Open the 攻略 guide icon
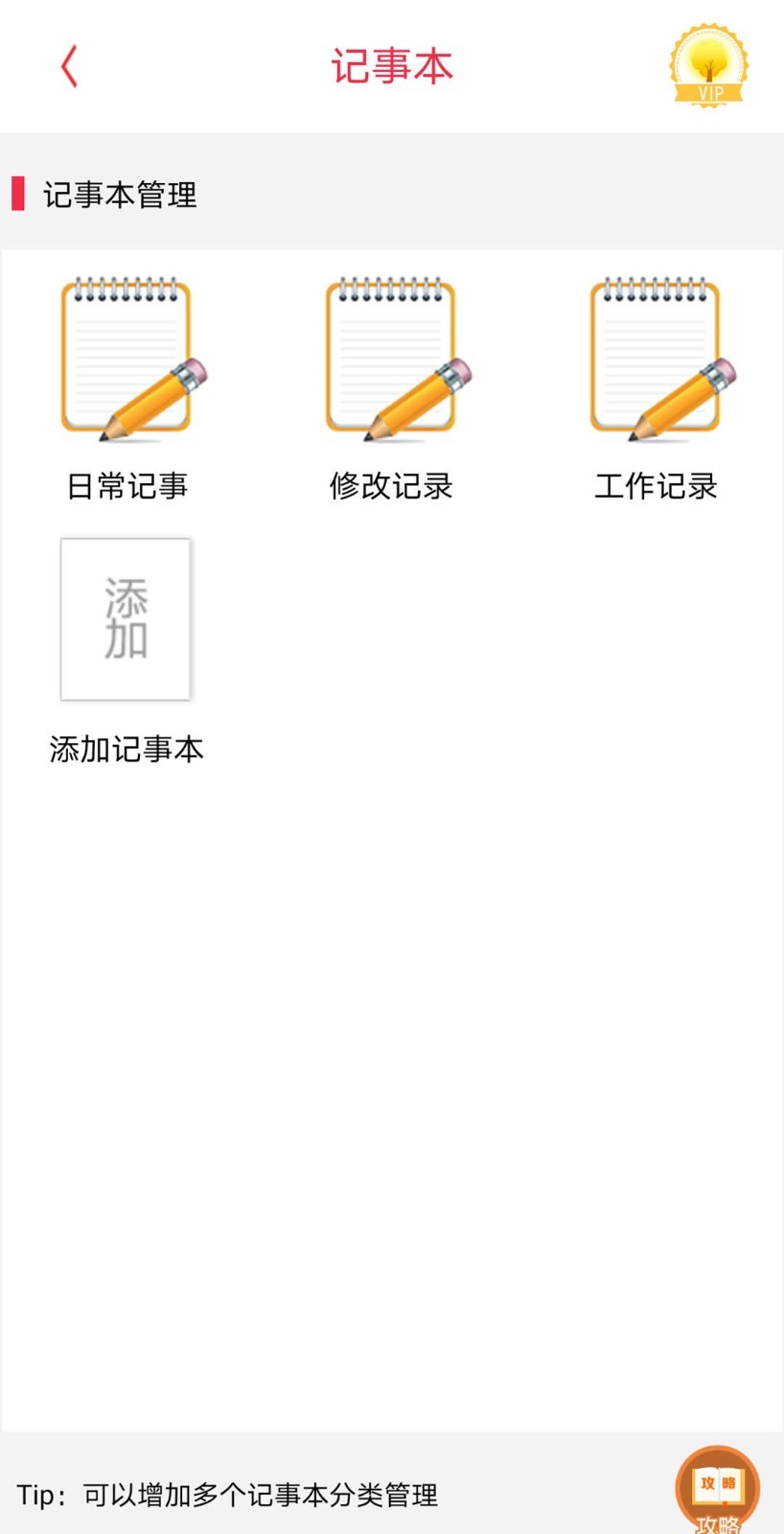784x1534 pixels. point(716,1486)
